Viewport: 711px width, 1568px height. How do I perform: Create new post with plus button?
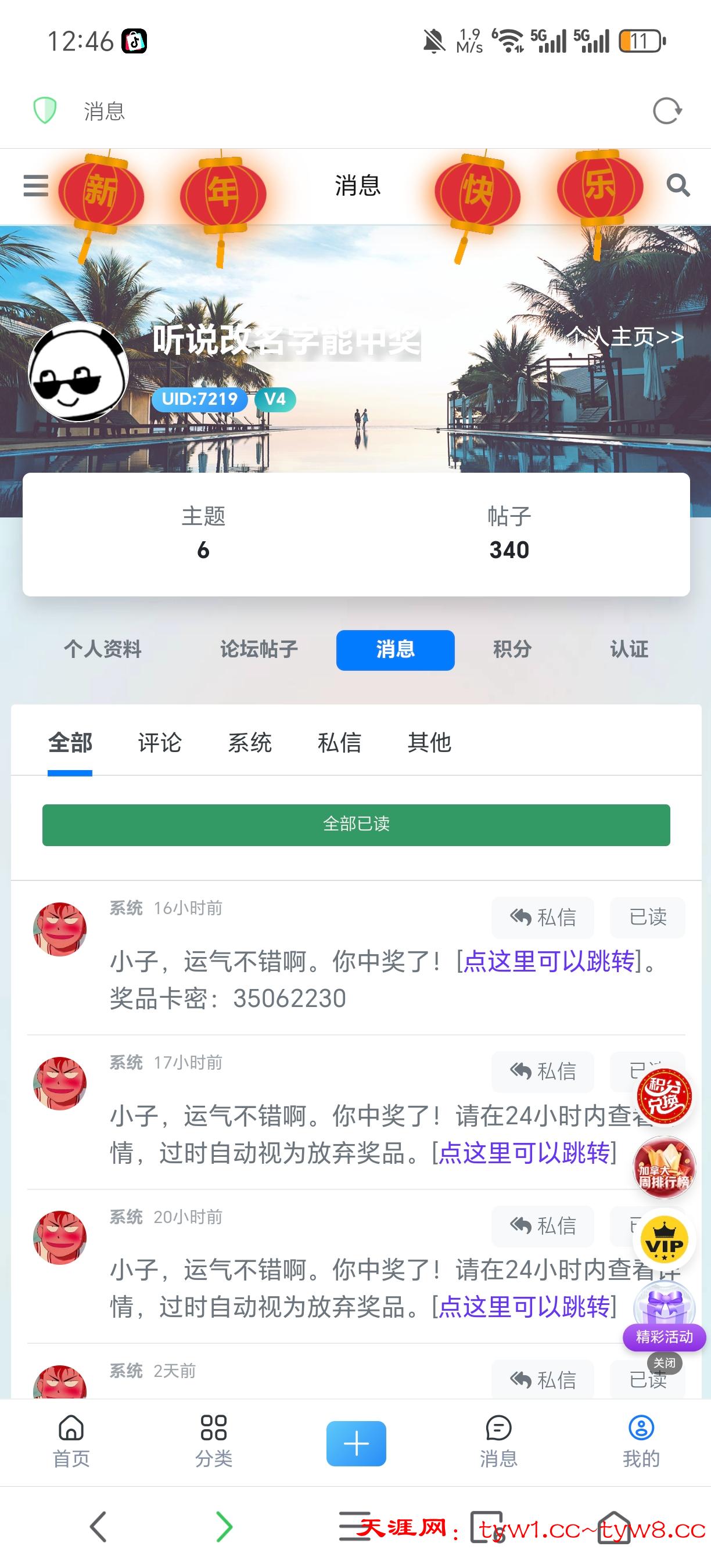[x=356, y=1443]
